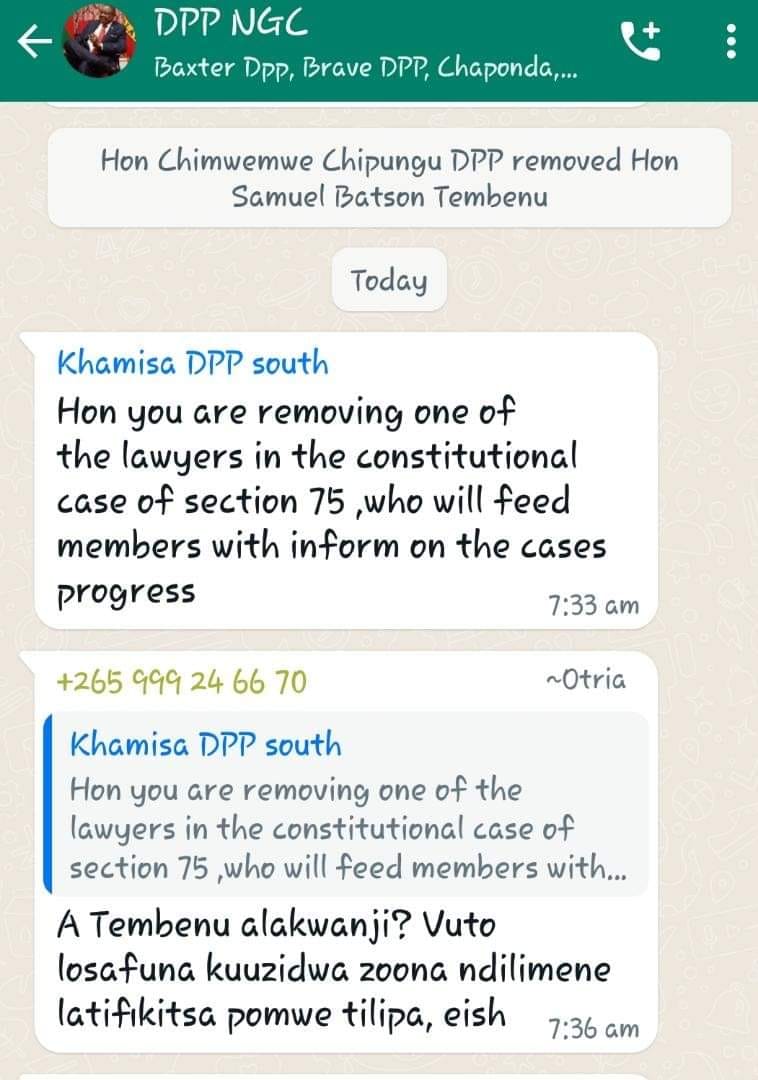Go back using the arrow
758x1080 pixels.
(x=35, y=42)
